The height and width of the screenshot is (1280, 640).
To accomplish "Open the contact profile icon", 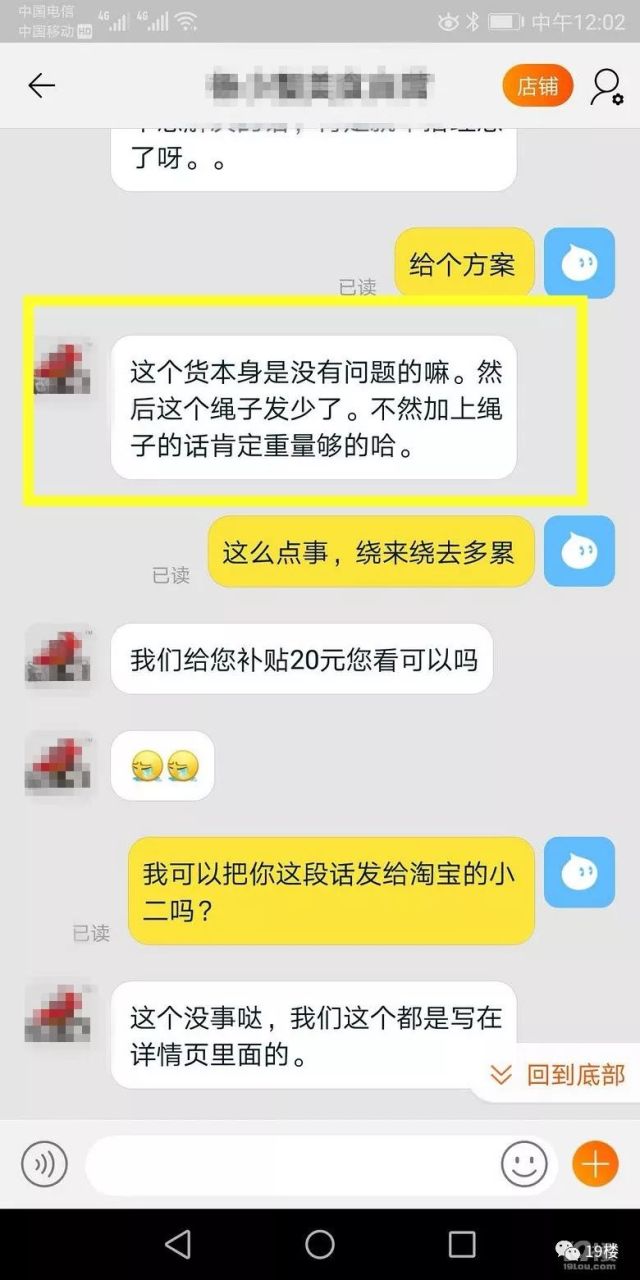I will coord(606,86).
